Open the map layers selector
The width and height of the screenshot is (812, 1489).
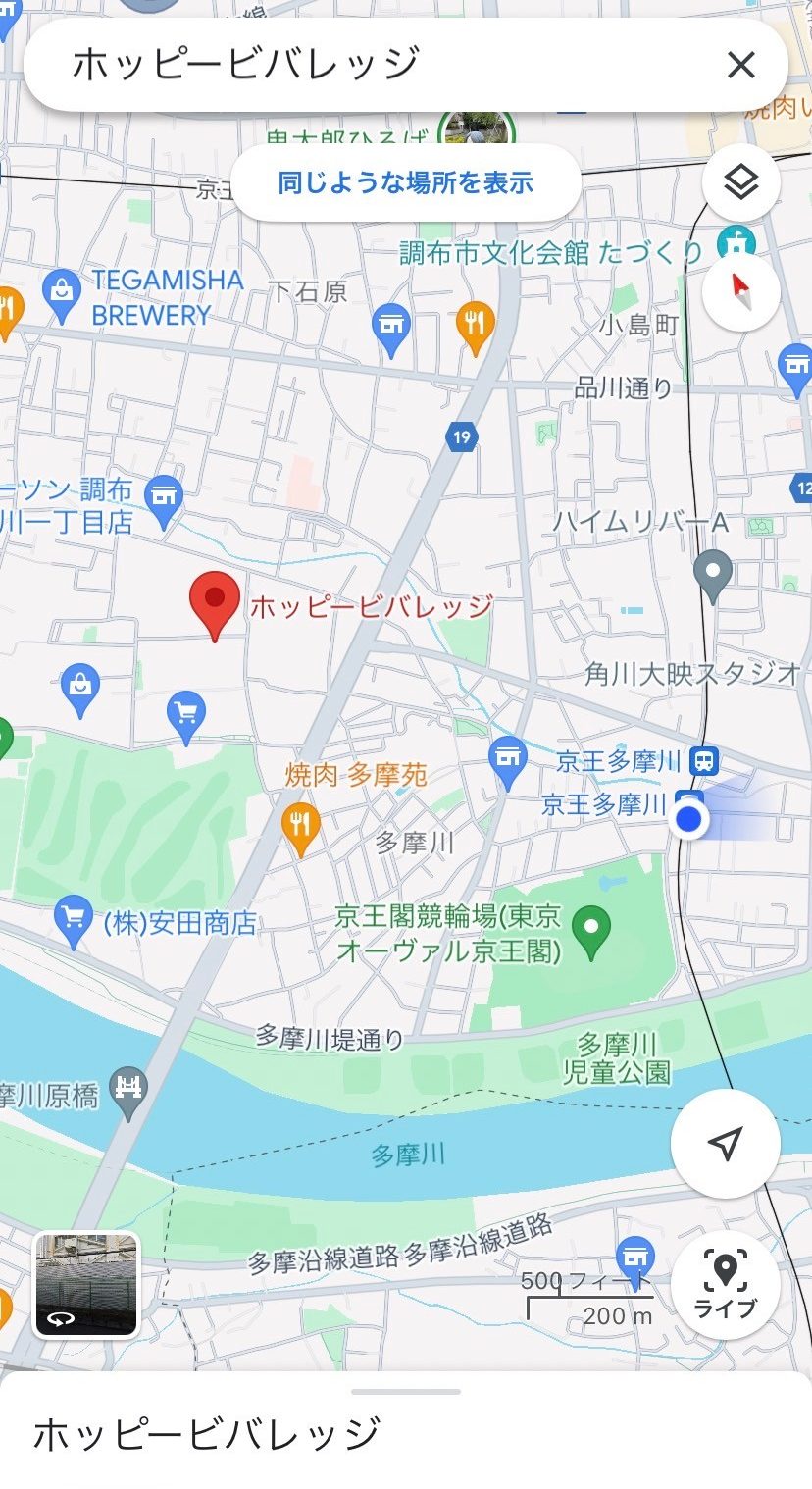(740, 182)
